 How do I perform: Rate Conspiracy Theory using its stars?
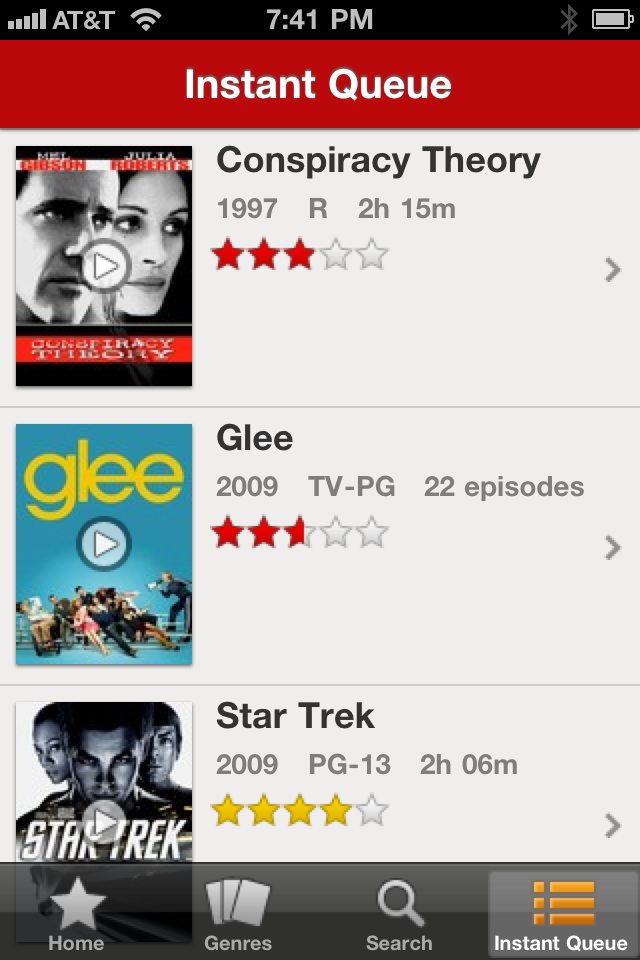(299, 256)
